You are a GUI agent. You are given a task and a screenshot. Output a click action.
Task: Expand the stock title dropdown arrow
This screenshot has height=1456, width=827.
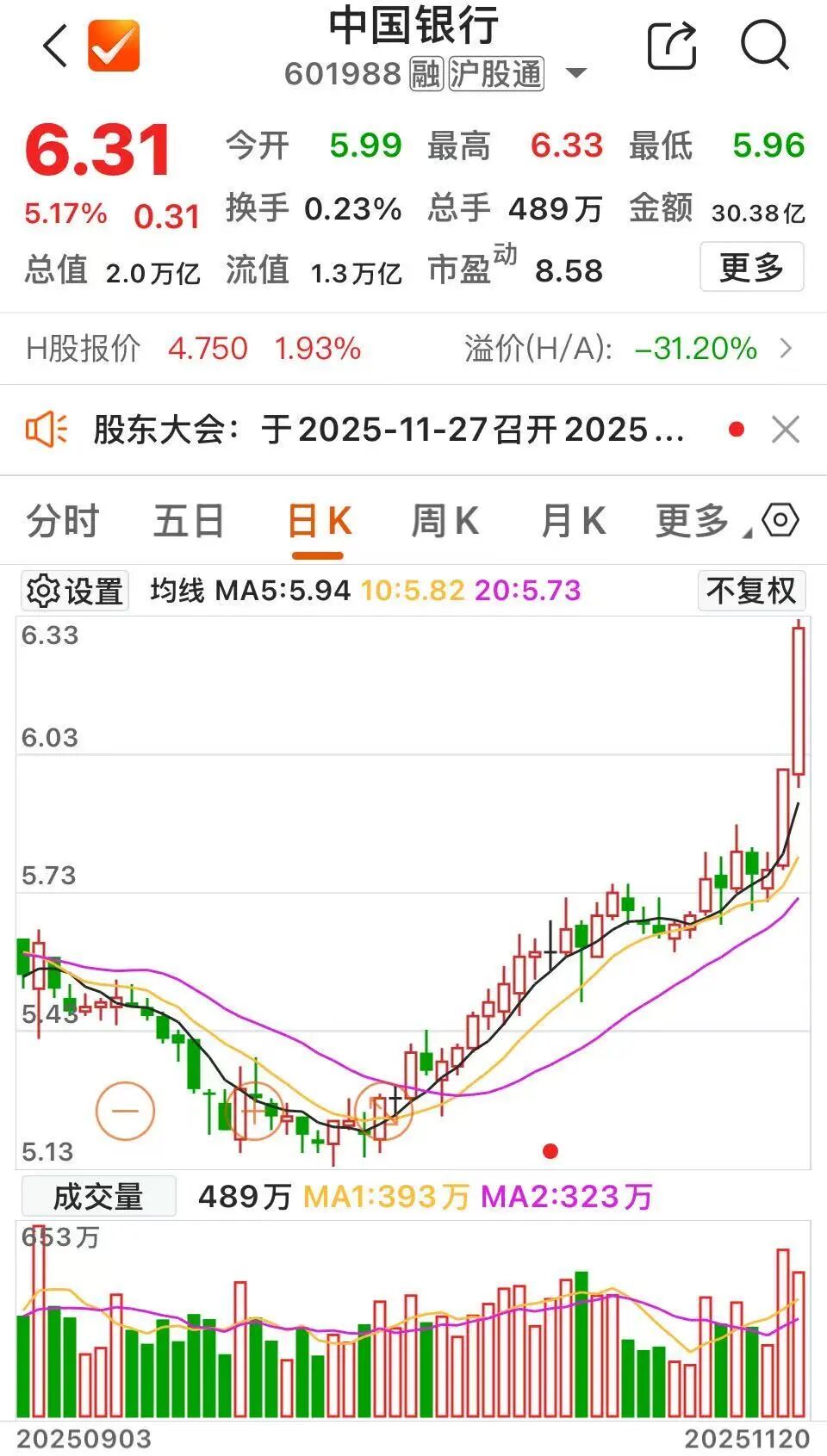coord(575,73)
